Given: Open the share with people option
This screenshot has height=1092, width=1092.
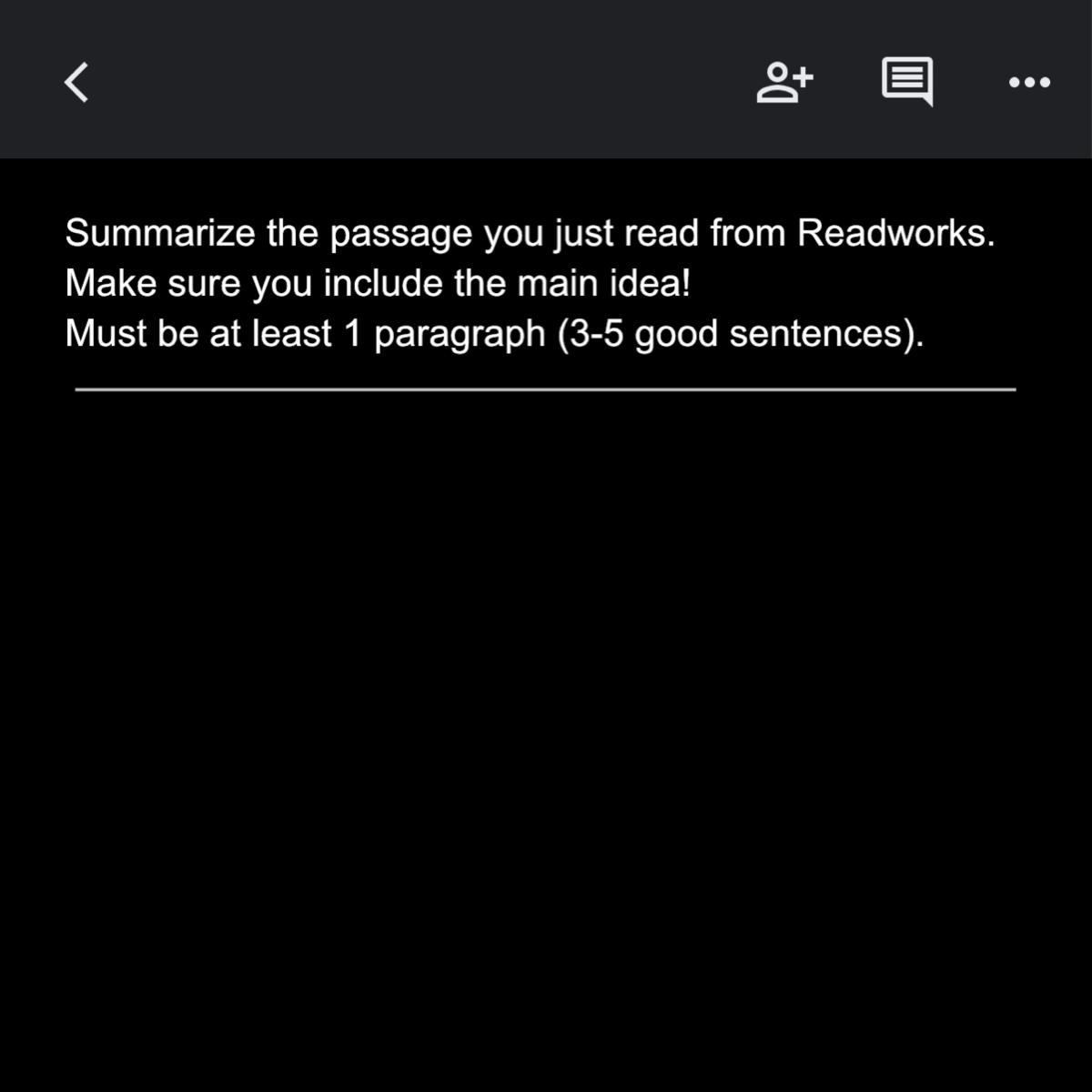Looking at the screenshot, I should coord(784,82).
